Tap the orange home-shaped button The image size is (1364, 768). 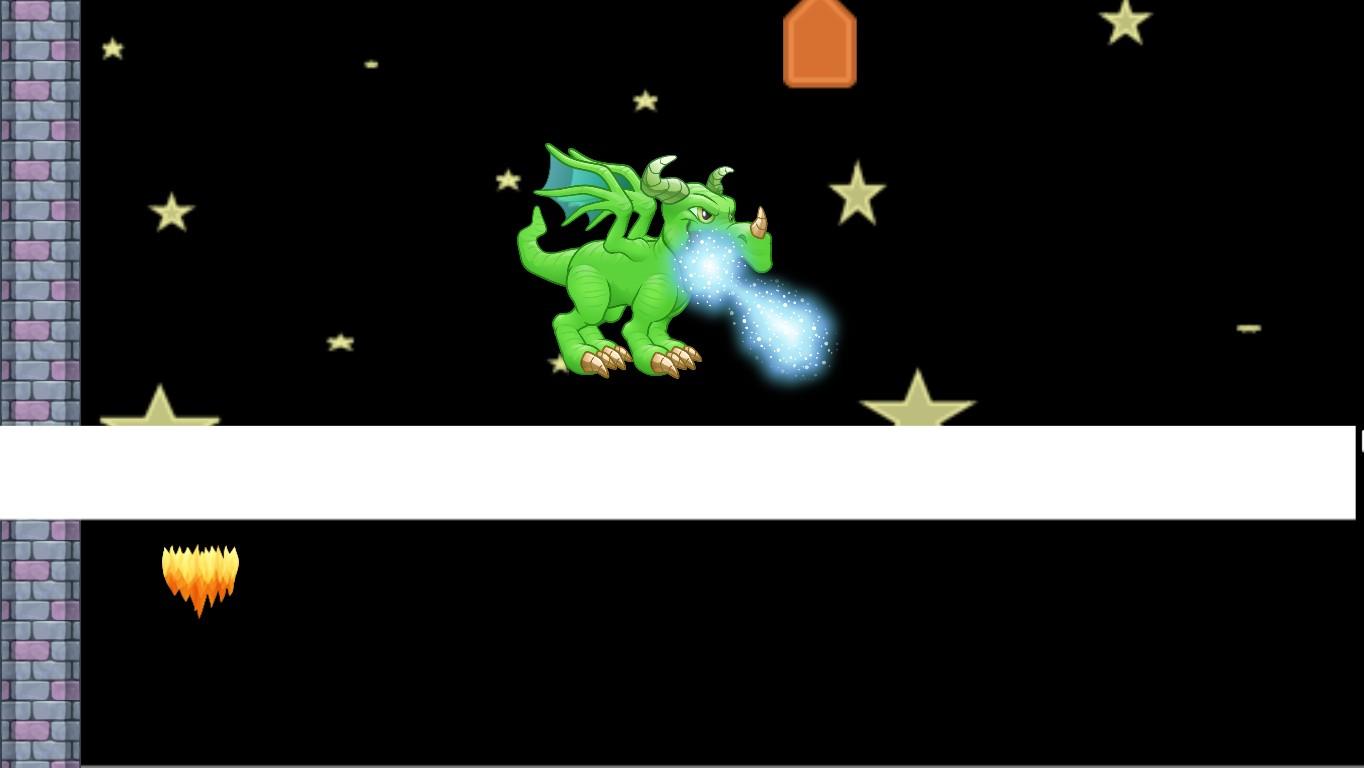(x=819, y=45)
